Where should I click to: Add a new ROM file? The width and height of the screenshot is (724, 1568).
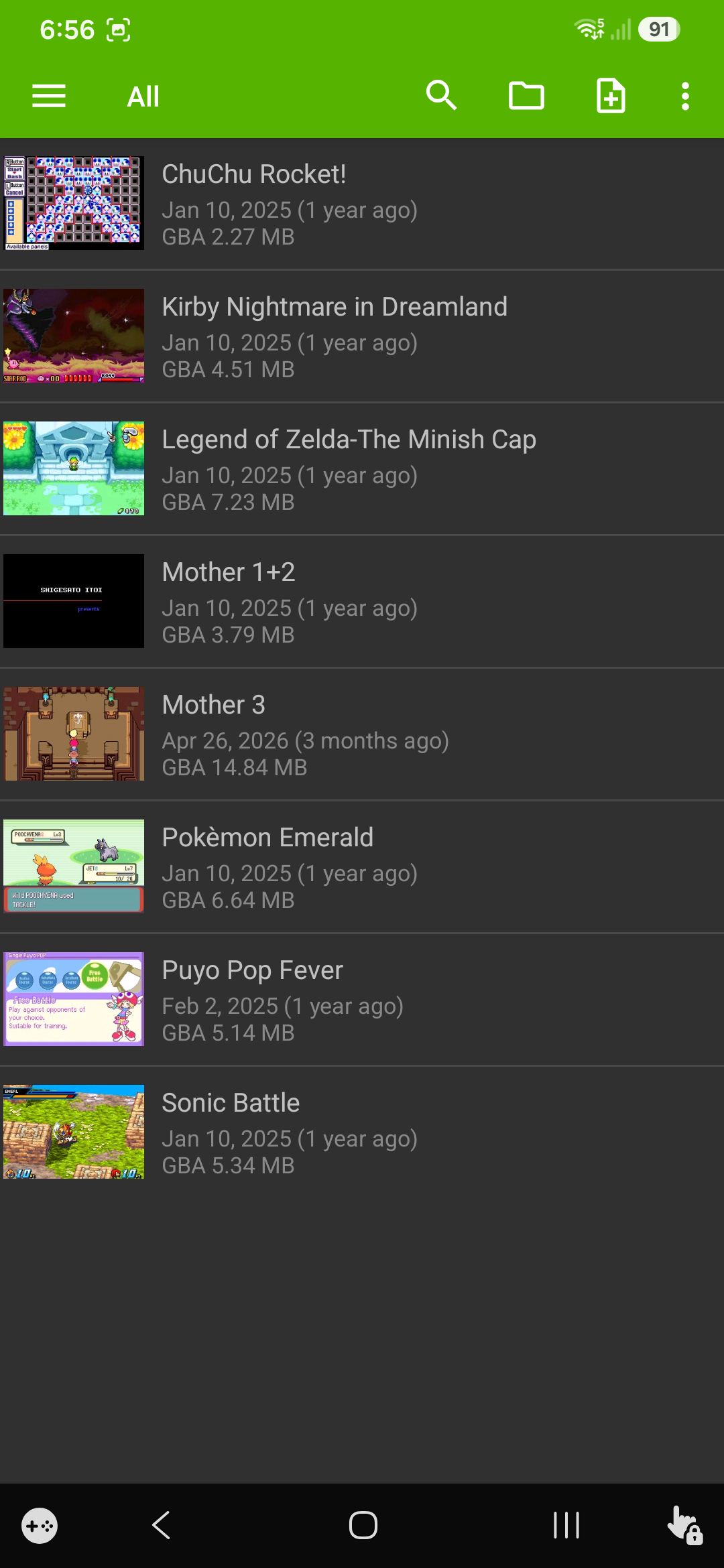(611, 96)
